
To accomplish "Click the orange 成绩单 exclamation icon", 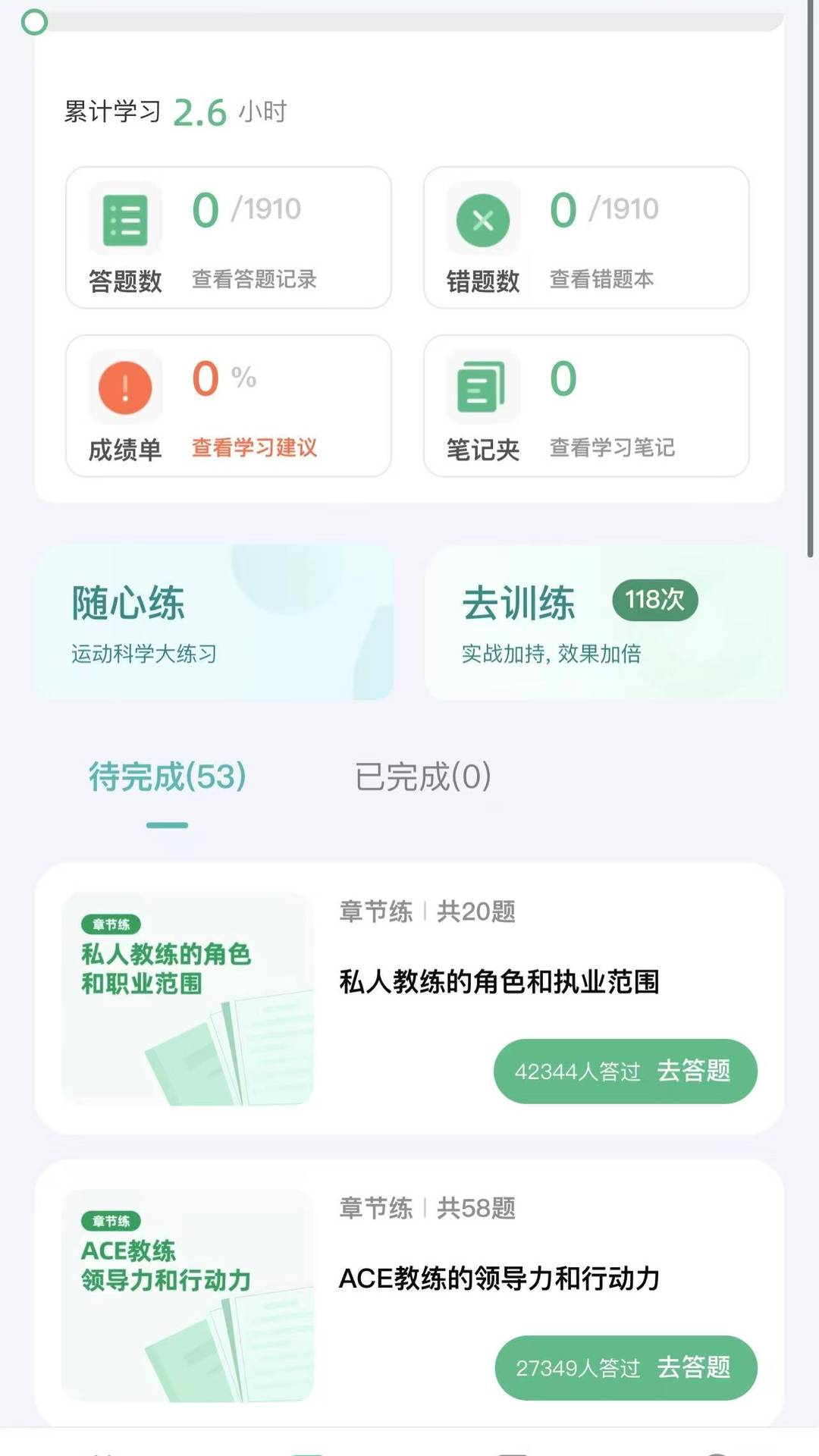I will pyautogui.click(x=126, y=387).
